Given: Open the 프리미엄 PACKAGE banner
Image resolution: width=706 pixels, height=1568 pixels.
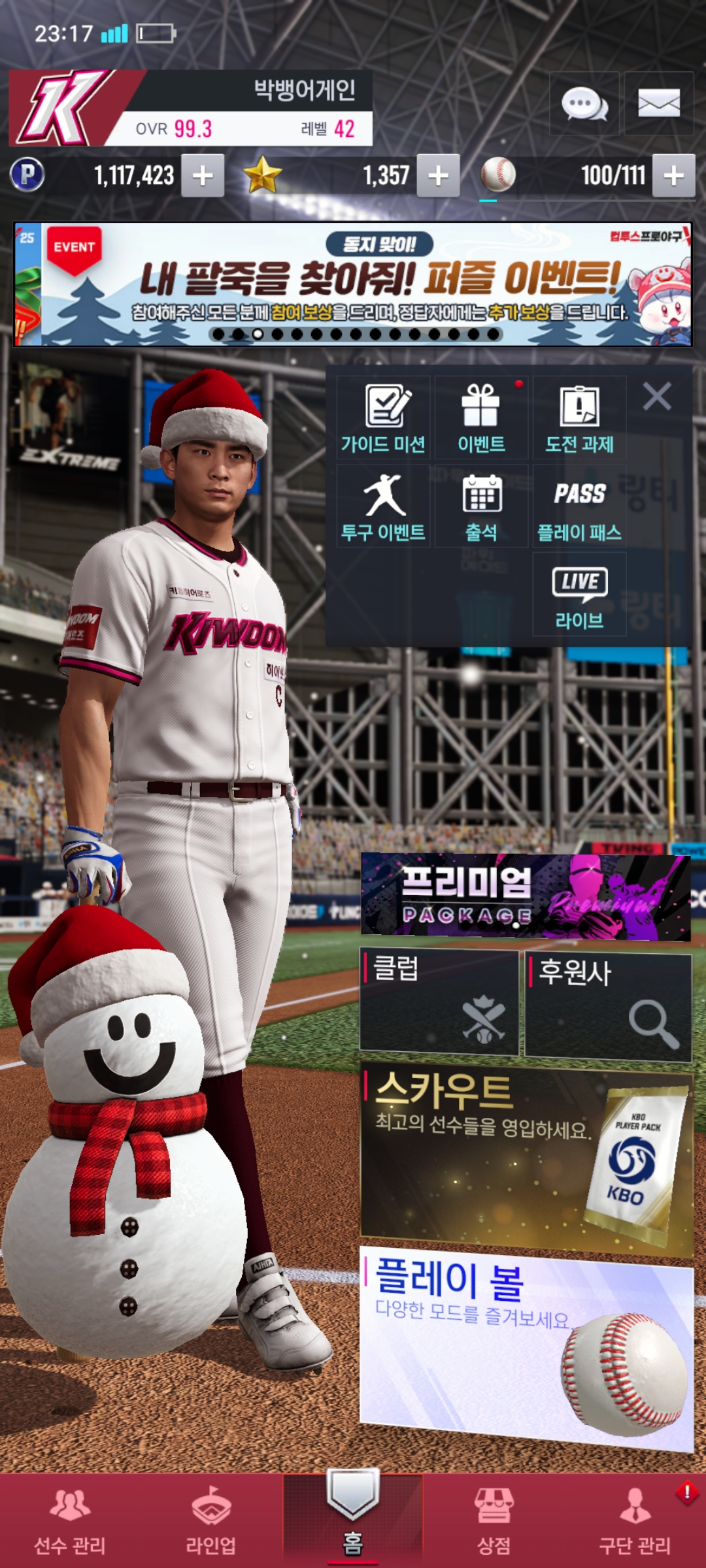Looking at the screenshot, I should 526,896.
